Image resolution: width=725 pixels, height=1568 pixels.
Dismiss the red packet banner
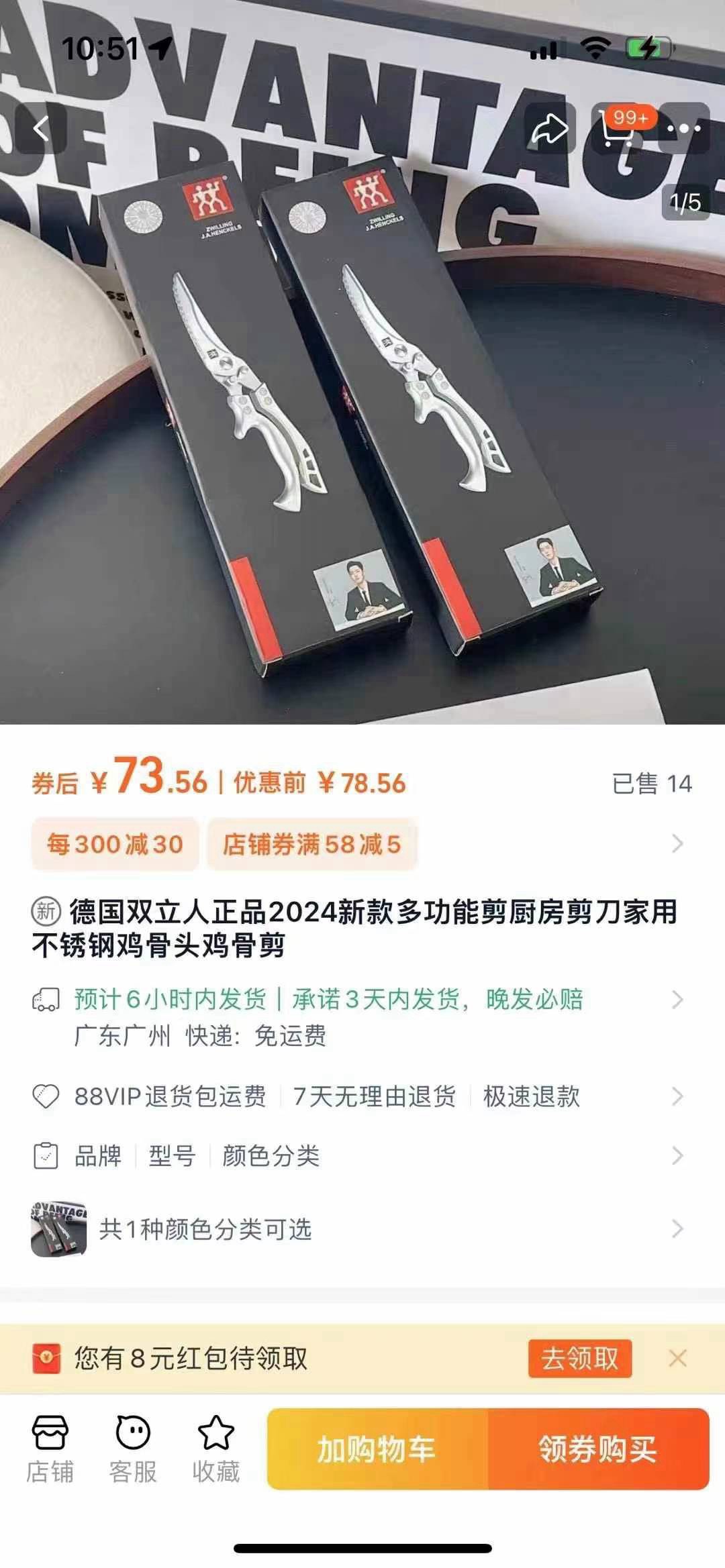pyautogui.click(x=678, y=1359)
